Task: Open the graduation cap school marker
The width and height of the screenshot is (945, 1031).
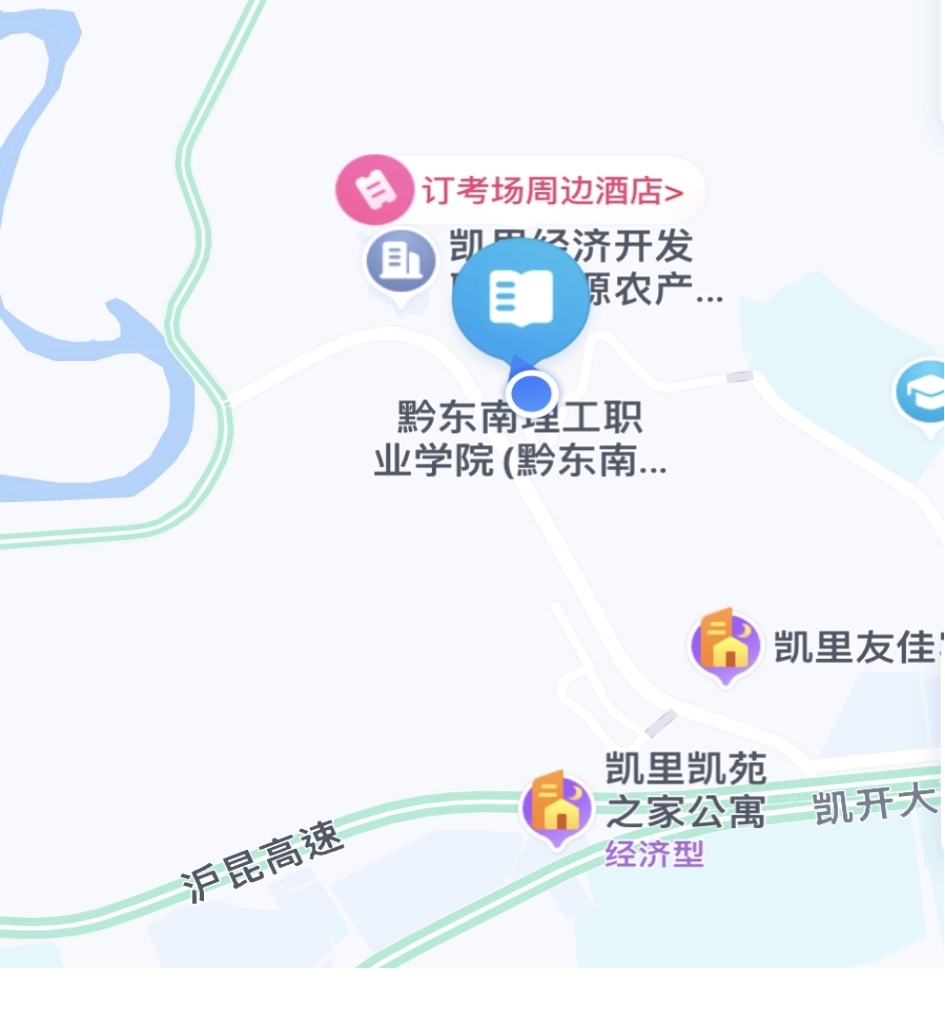Action: (x=922, y=392)
